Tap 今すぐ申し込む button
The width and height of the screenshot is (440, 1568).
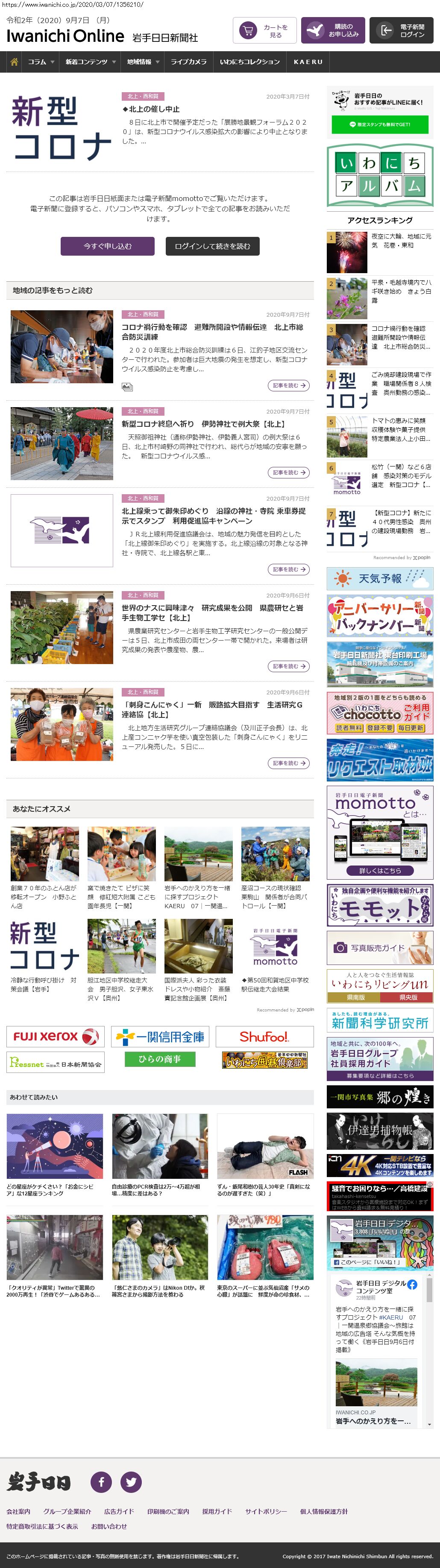coord(108,247)
